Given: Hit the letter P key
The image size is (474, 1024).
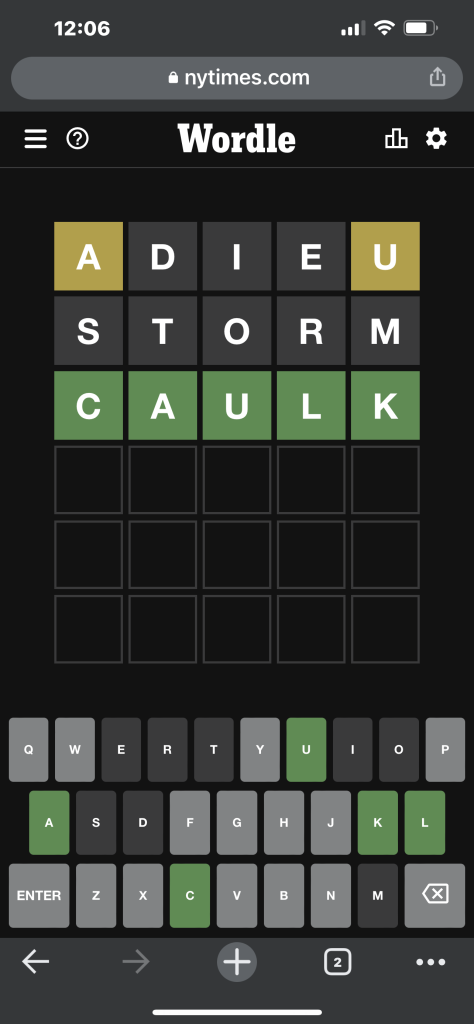Looking at the screenshot, I should 445,750.
